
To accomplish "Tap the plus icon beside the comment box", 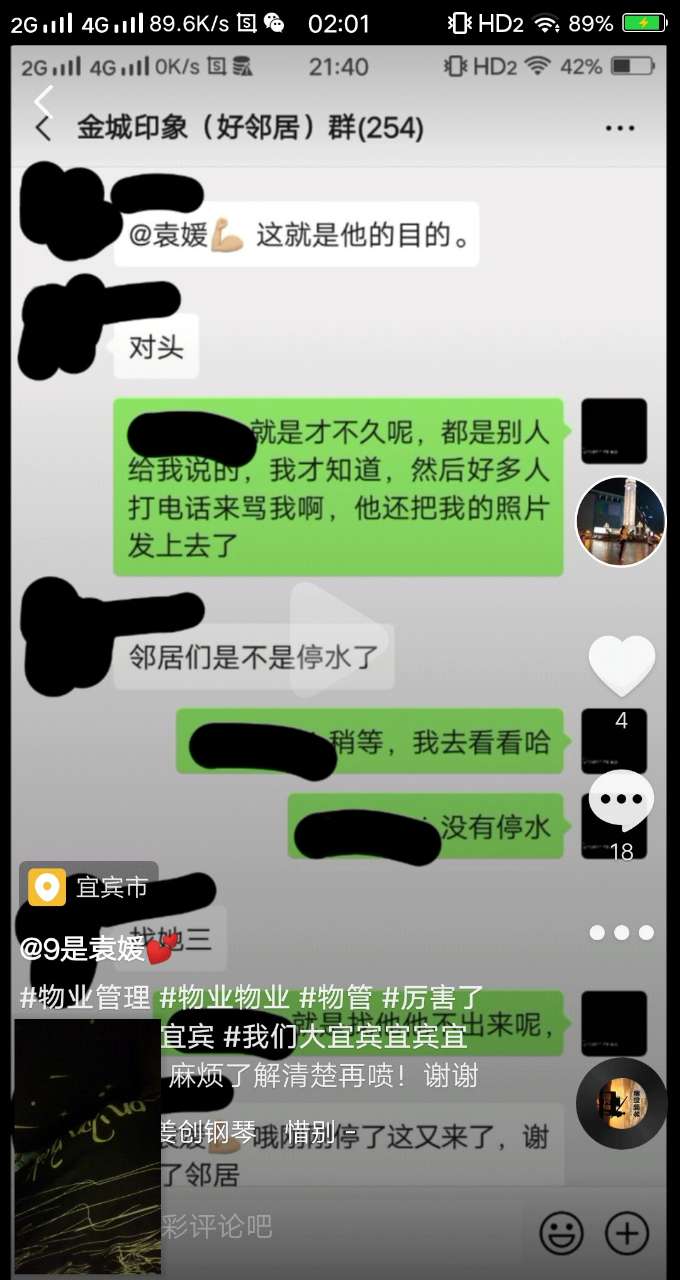I will [x=627, y=1233].
